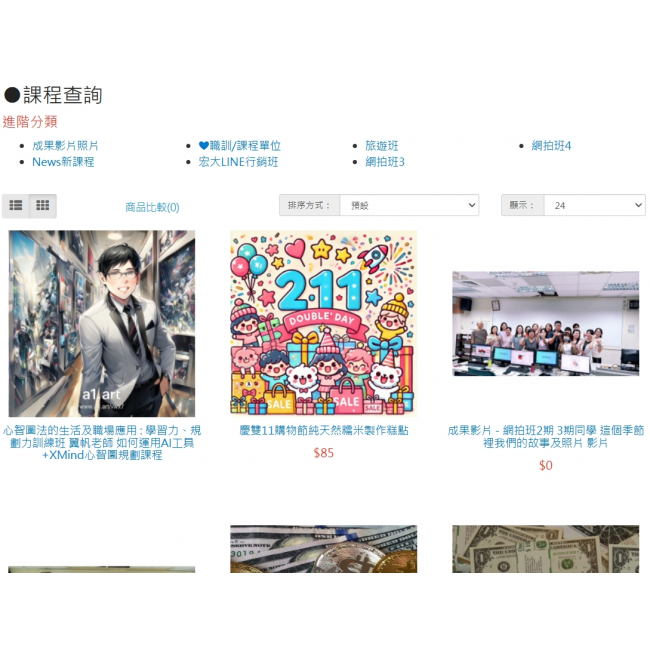
Task: Open the 成果影片 網拍班 group photo tile
Action: pos(545,323)
